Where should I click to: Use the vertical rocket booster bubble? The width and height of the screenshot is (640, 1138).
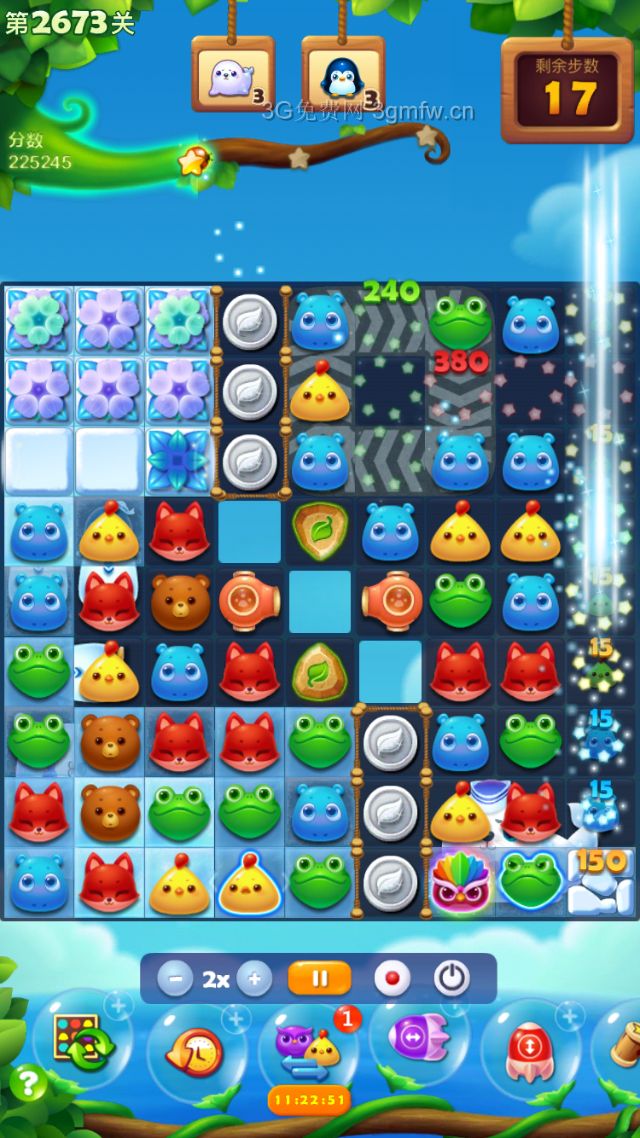[530, 1052]
